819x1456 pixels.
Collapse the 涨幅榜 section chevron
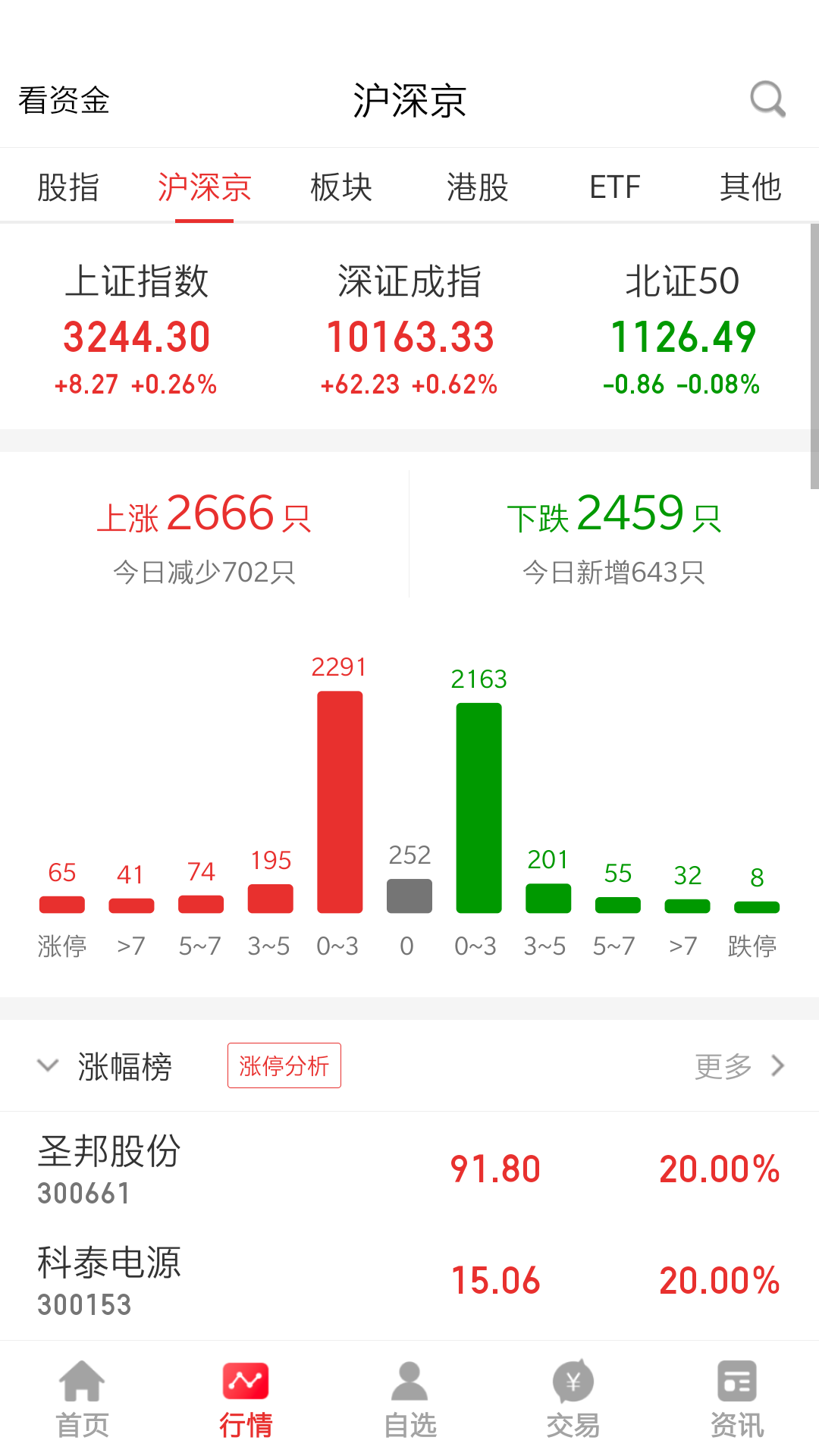(48, 1065)
